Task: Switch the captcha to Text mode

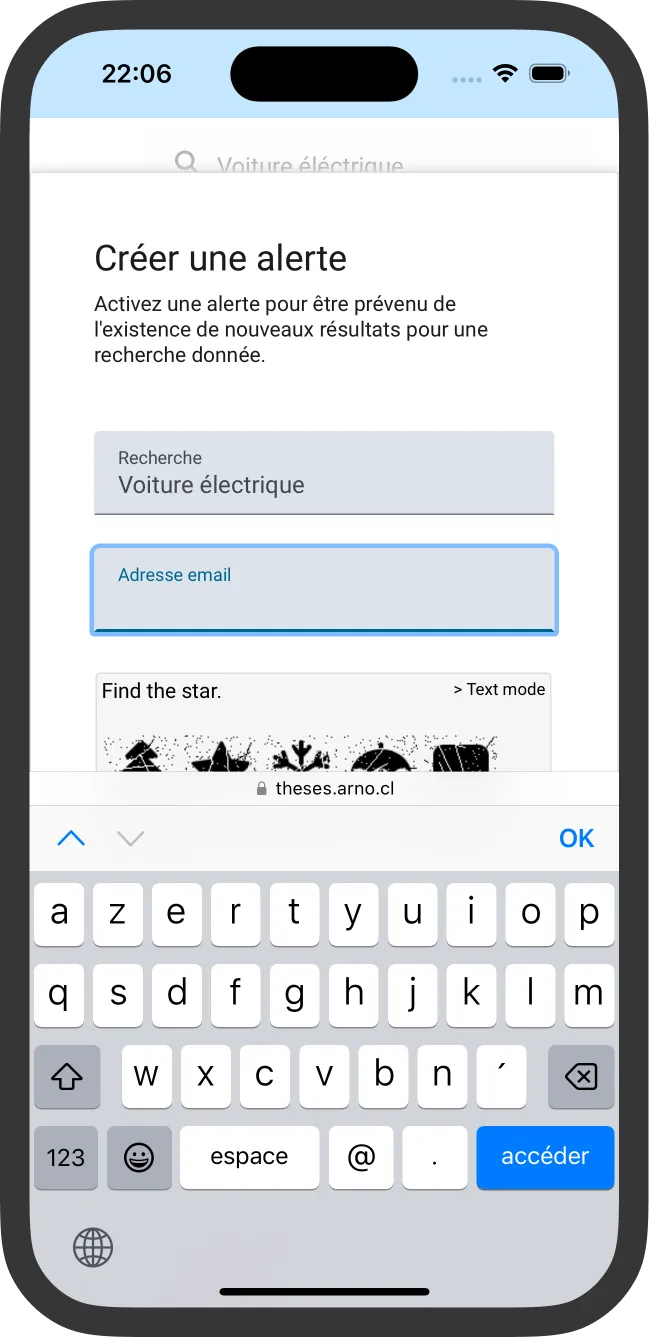Action: (x=499, y=689)
